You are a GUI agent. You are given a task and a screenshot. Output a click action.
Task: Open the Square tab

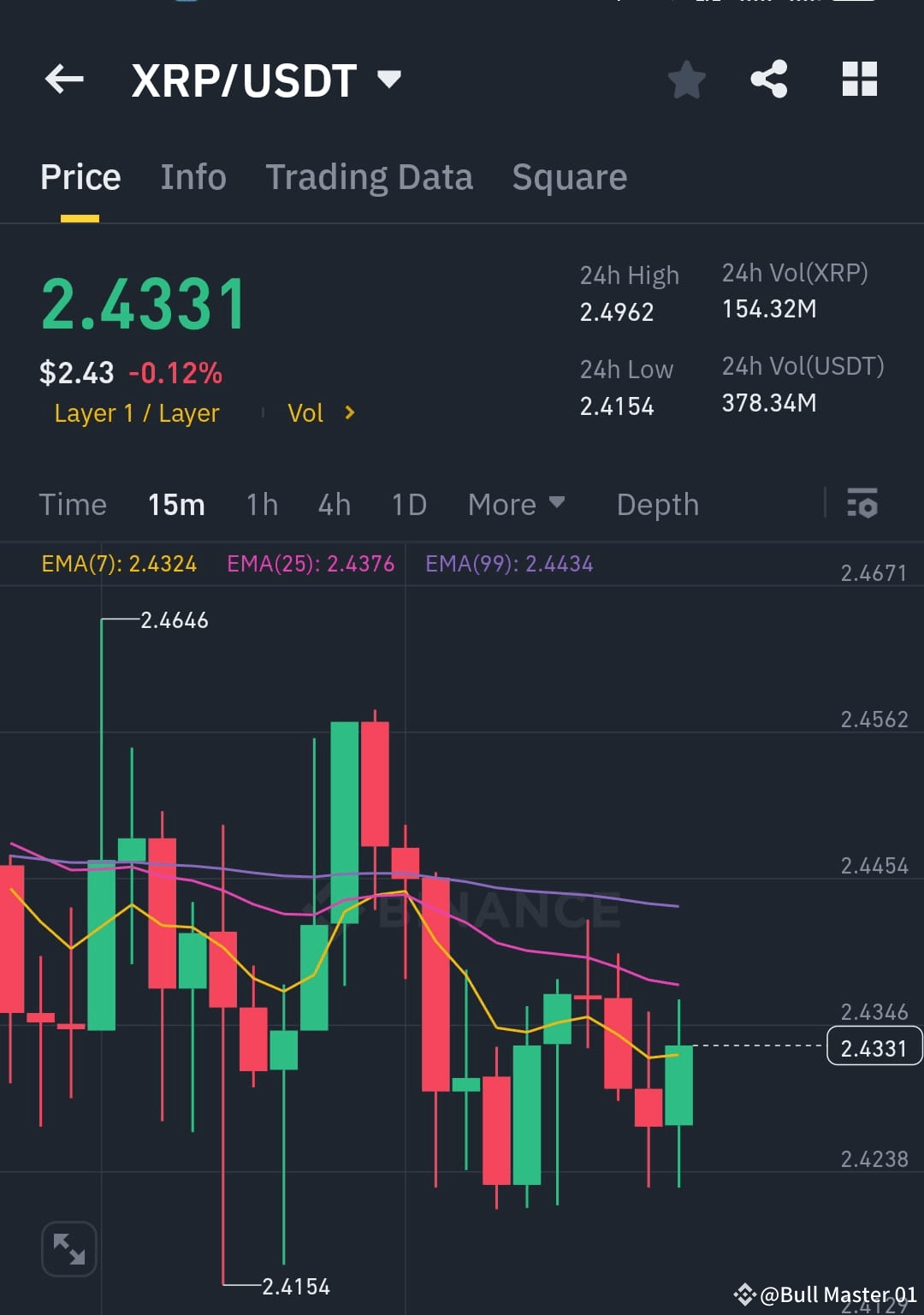click(x=569, y=176)
